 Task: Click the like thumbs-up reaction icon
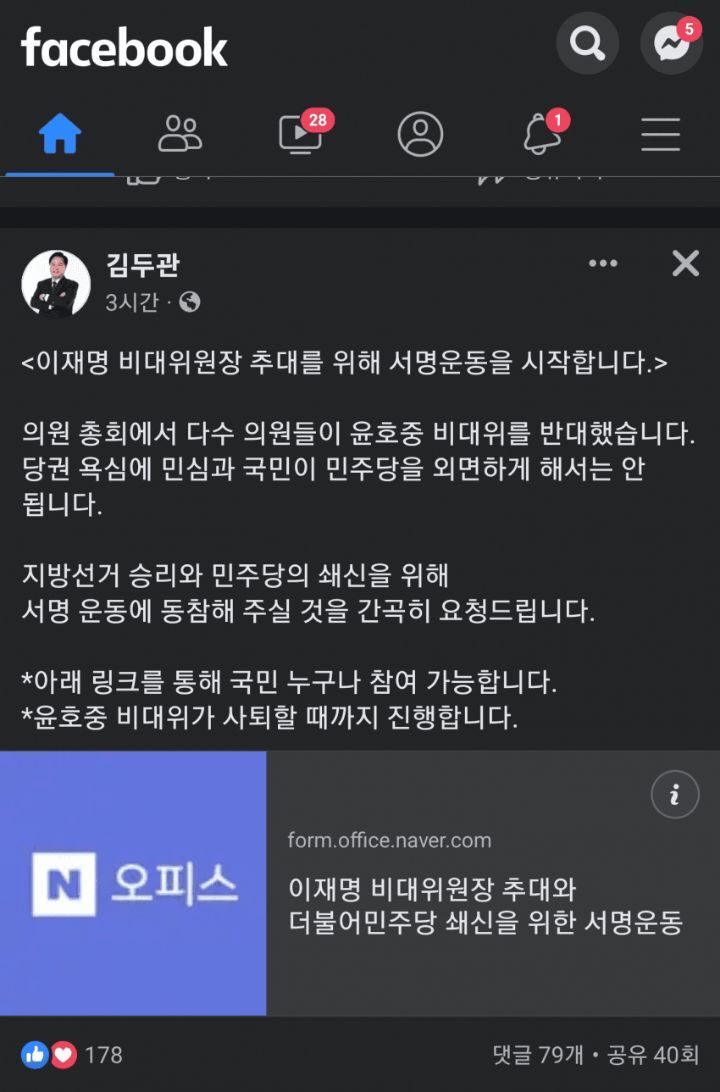36,1053
